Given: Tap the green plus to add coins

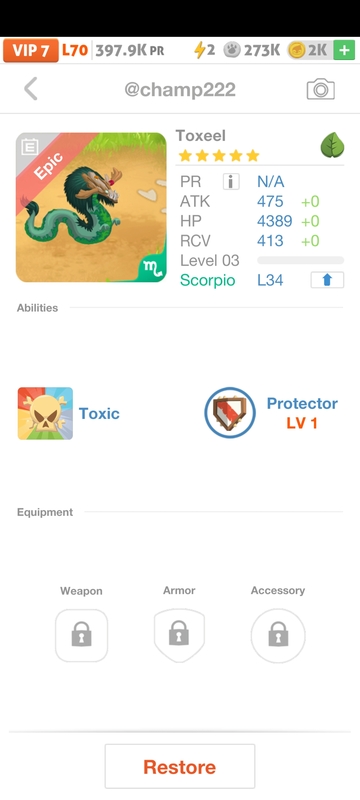Looking at the screenshot, I should 344,50.
